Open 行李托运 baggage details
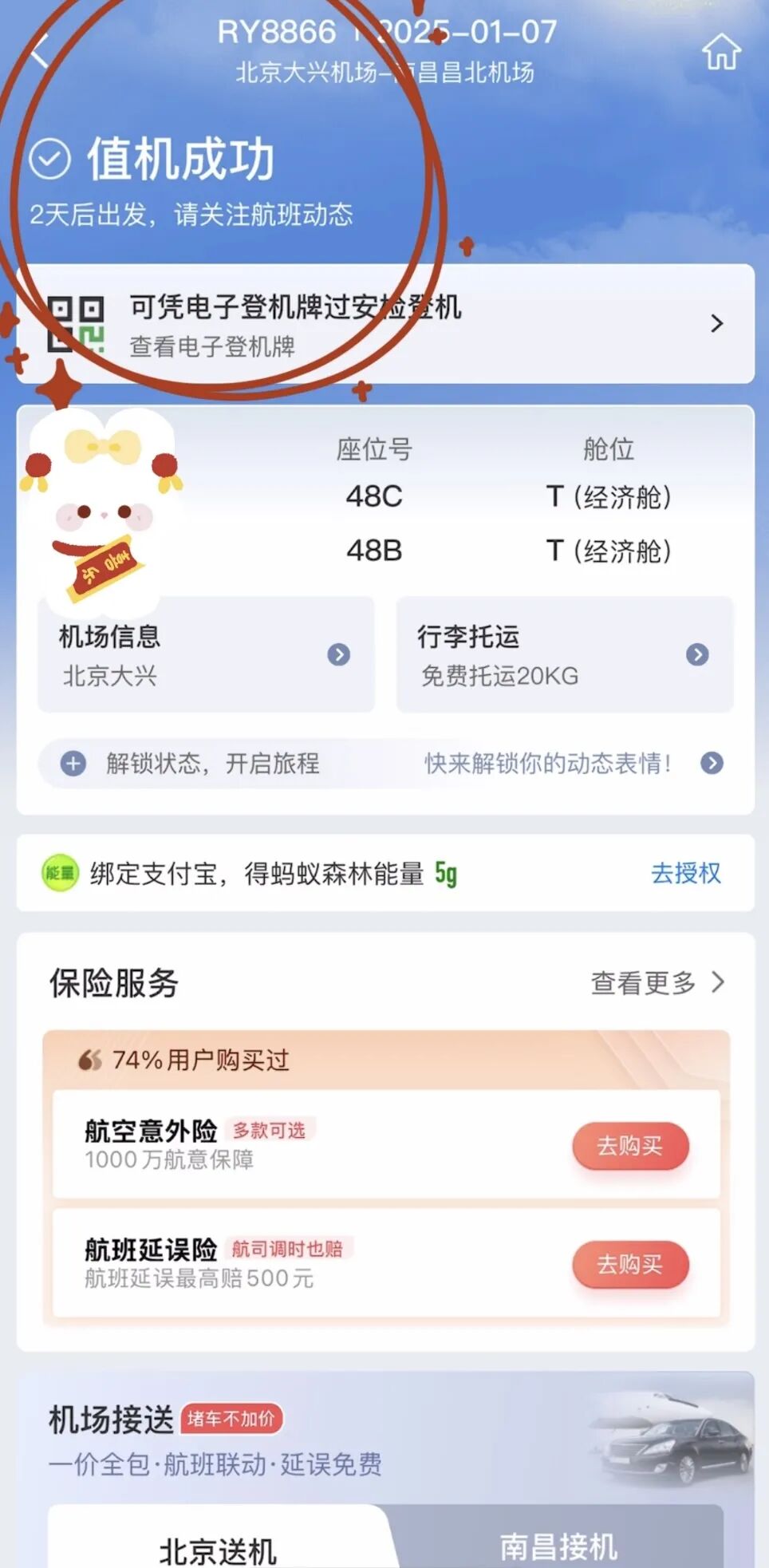 [x=564, y=655]
